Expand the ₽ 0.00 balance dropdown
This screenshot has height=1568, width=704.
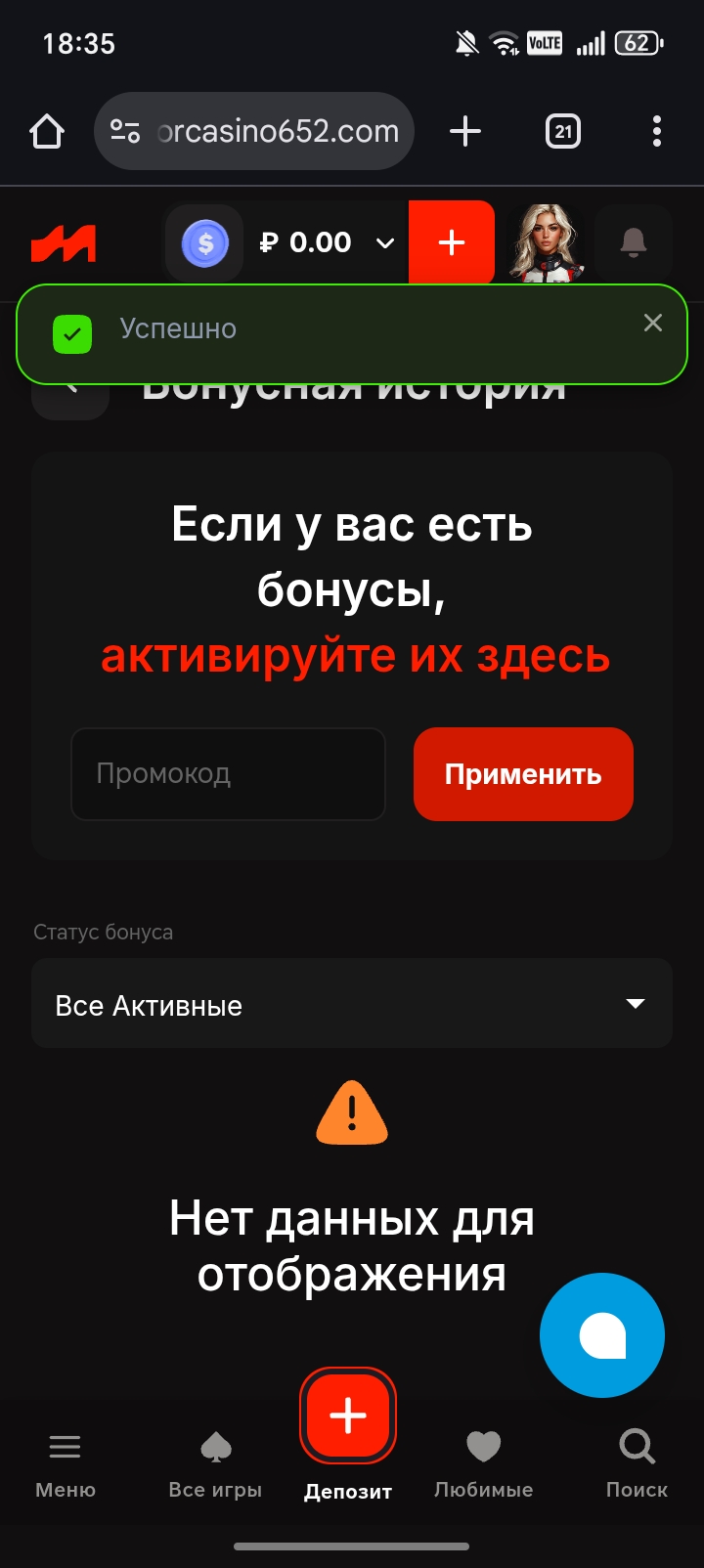385,243
